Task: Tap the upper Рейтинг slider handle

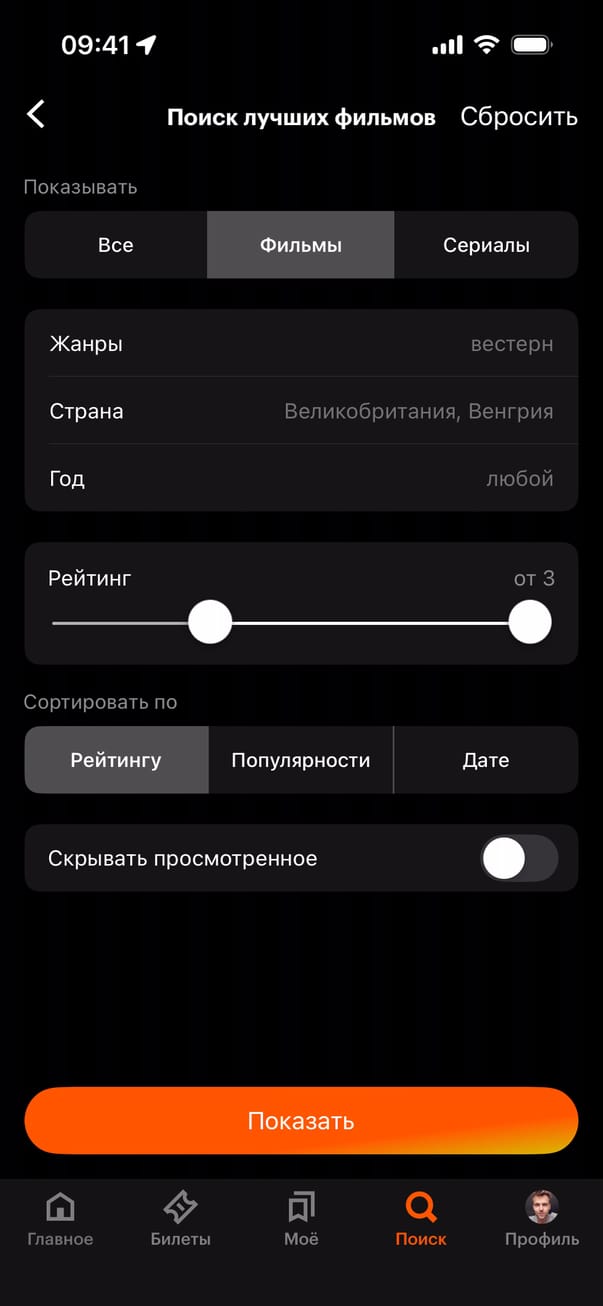Action: click(530, 622)
